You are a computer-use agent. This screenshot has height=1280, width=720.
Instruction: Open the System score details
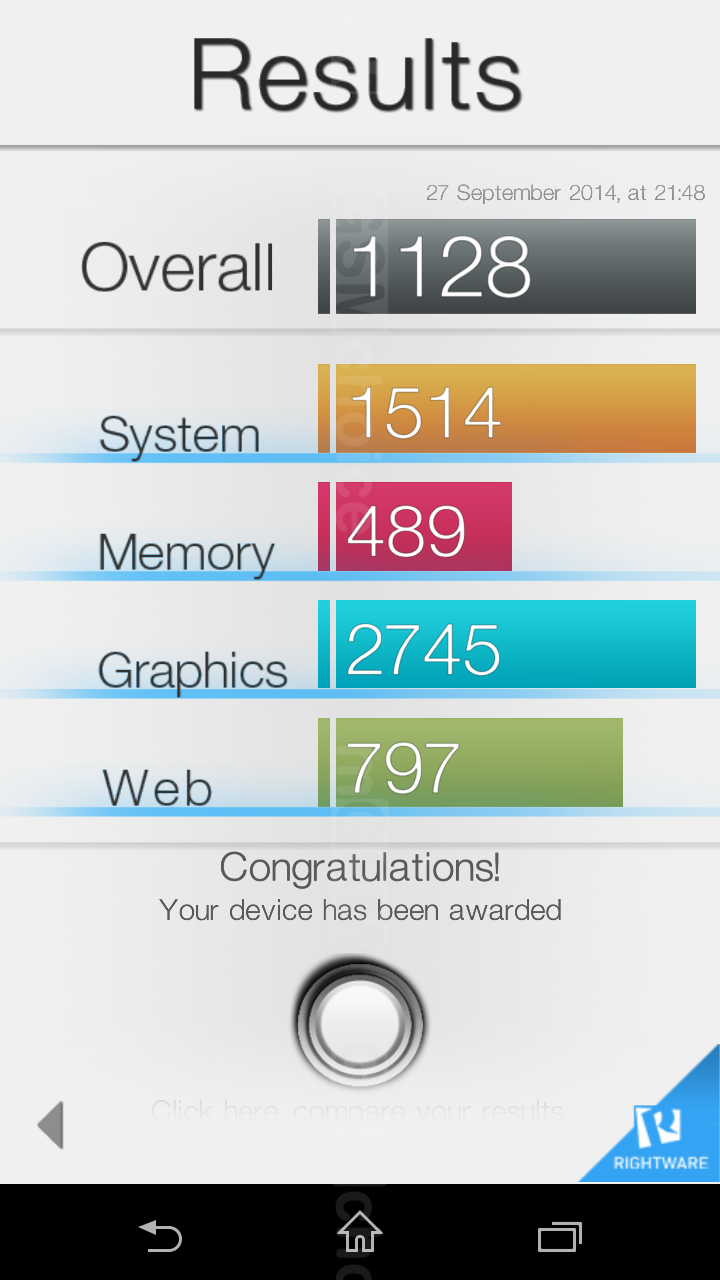[360, 409]
